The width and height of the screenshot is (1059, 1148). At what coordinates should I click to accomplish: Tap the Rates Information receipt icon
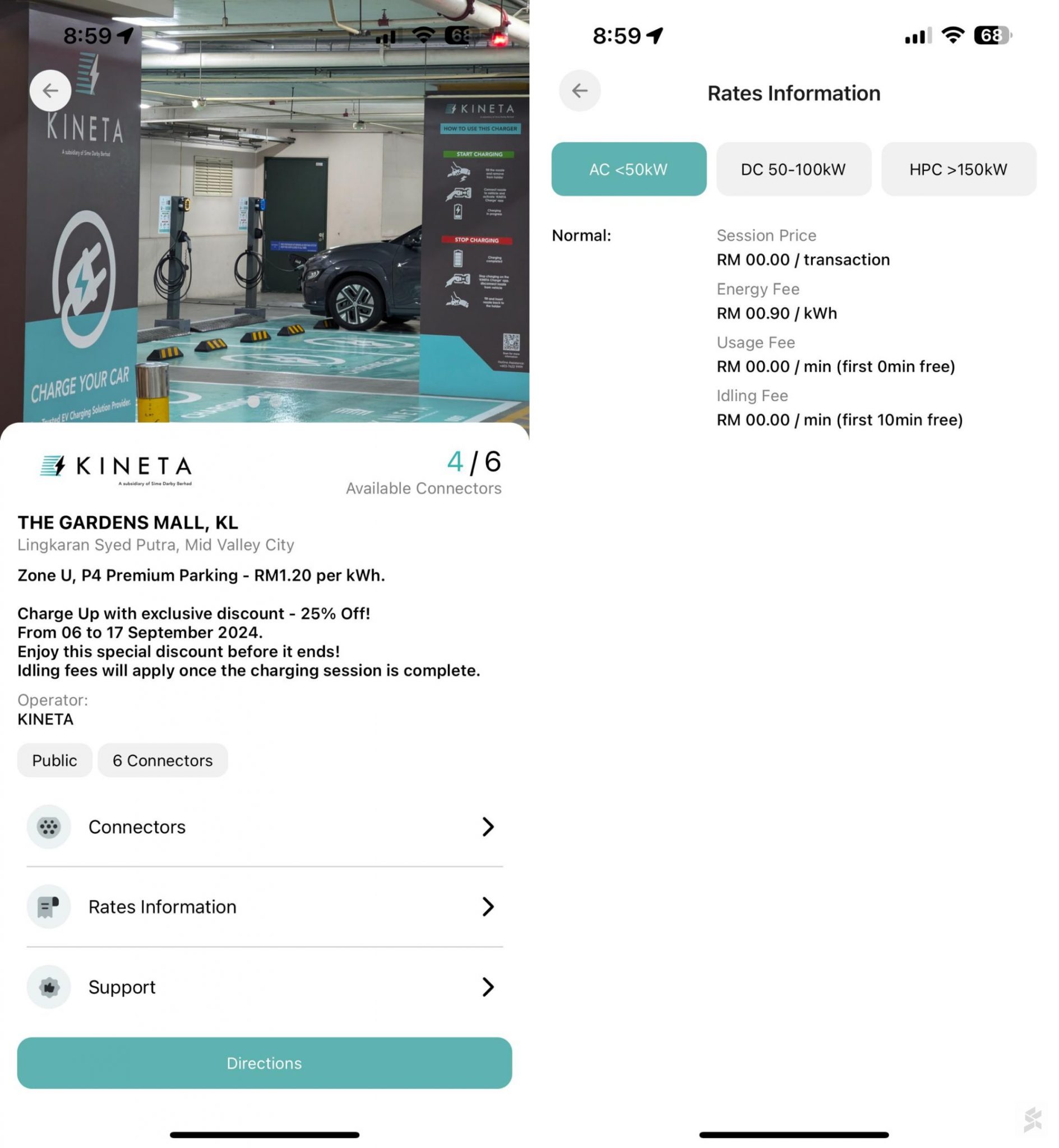48,907
